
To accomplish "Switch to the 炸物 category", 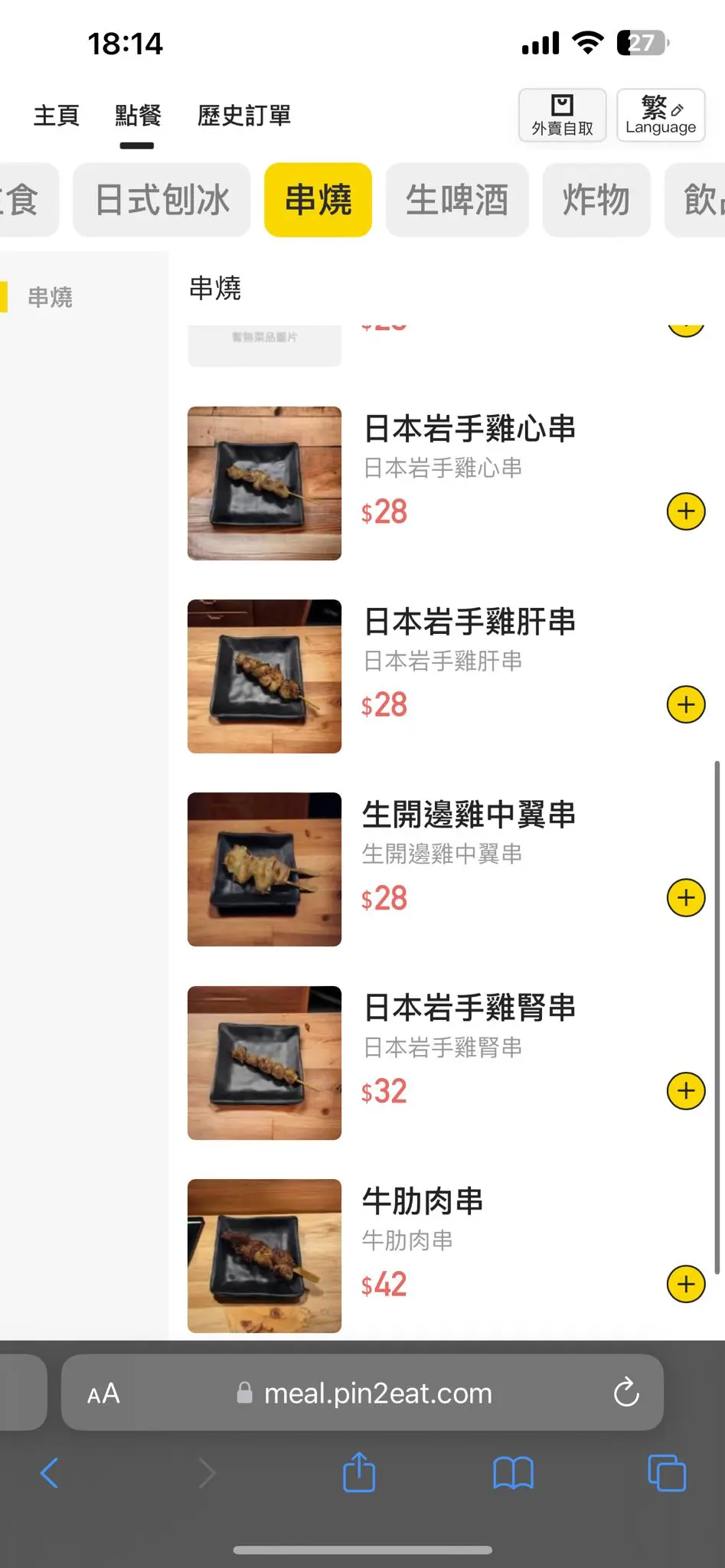I will [x=596, y=200].
